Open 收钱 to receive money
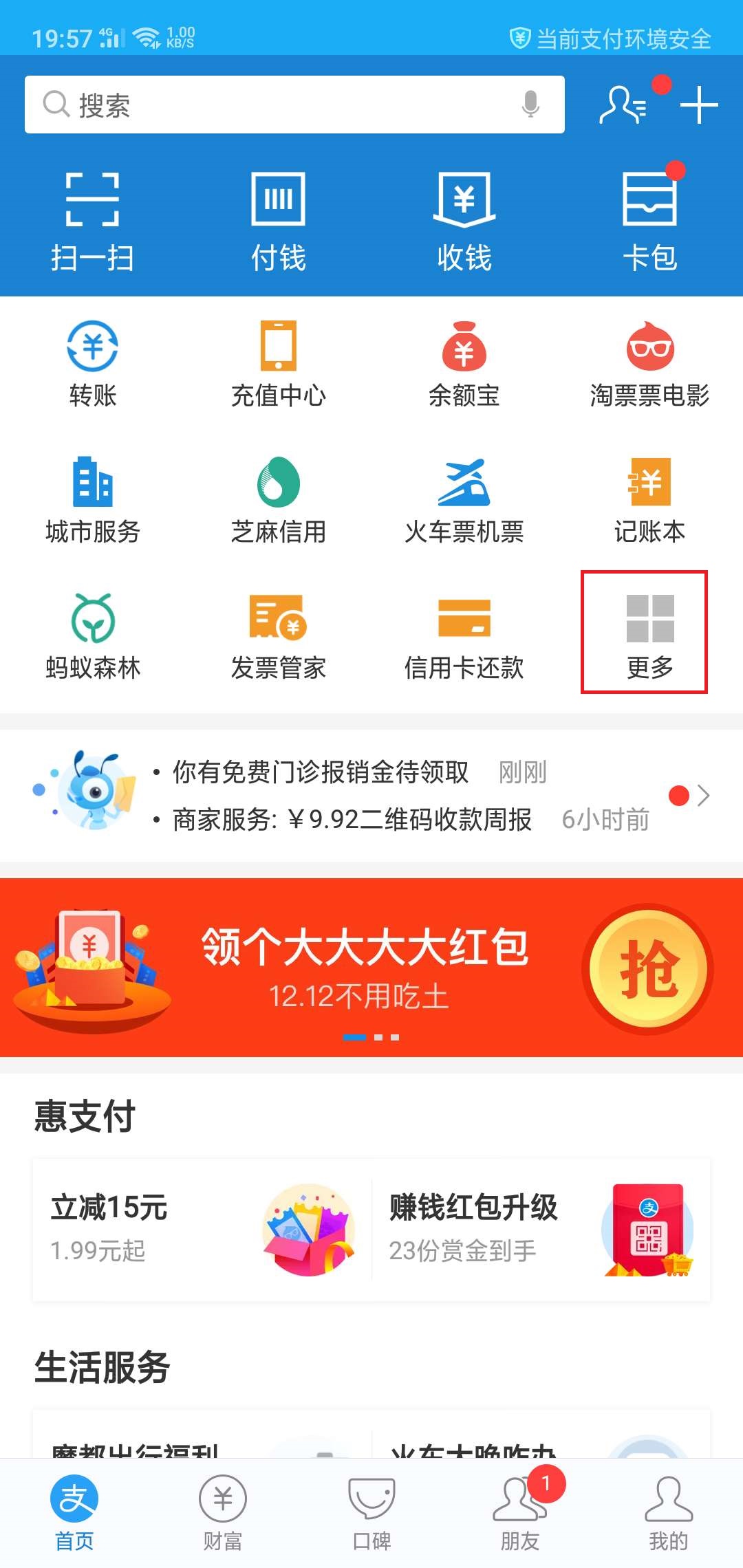The width and height of the screenshot is (743, 1568). (x=464, y=221)
